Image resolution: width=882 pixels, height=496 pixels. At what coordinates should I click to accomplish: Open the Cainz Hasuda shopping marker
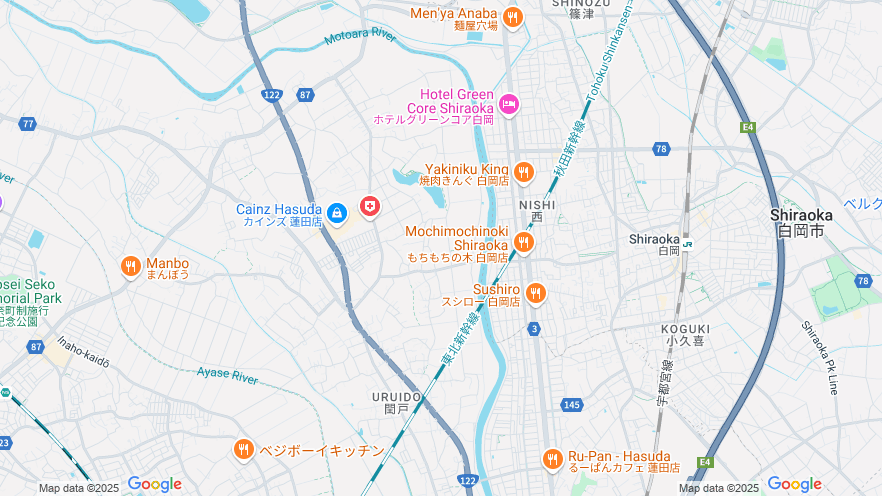click(337, 213)
